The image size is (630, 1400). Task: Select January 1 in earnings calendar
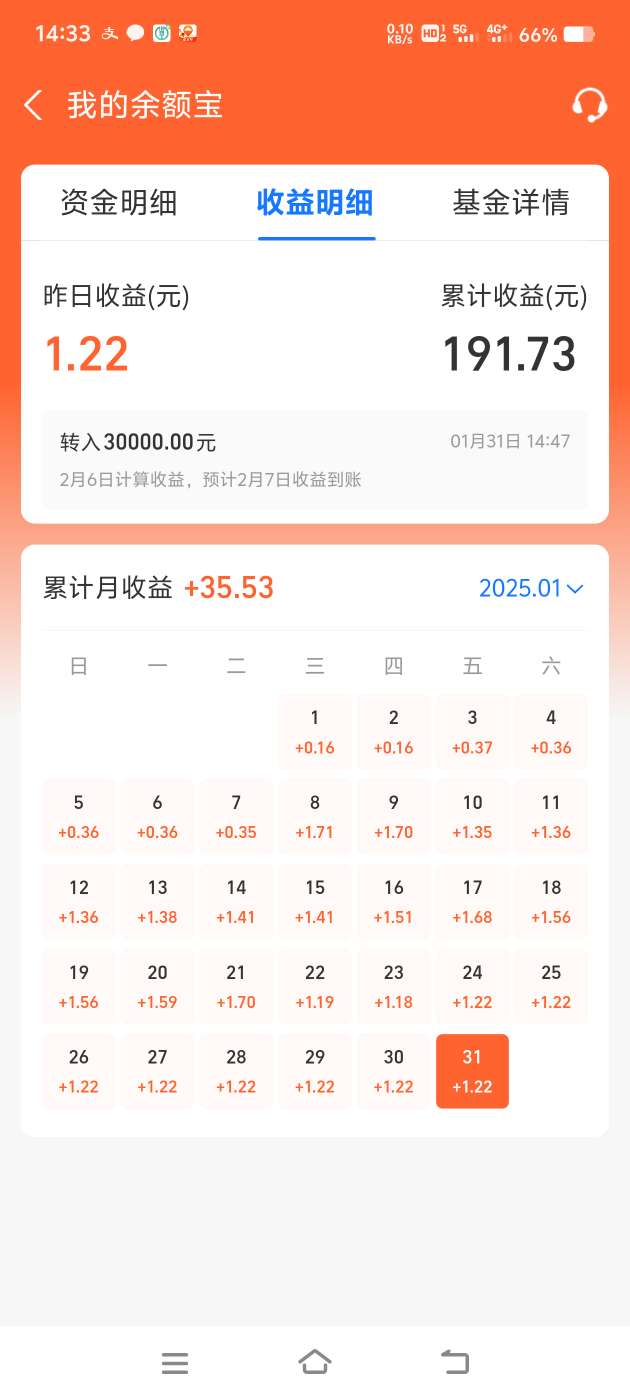315,730
